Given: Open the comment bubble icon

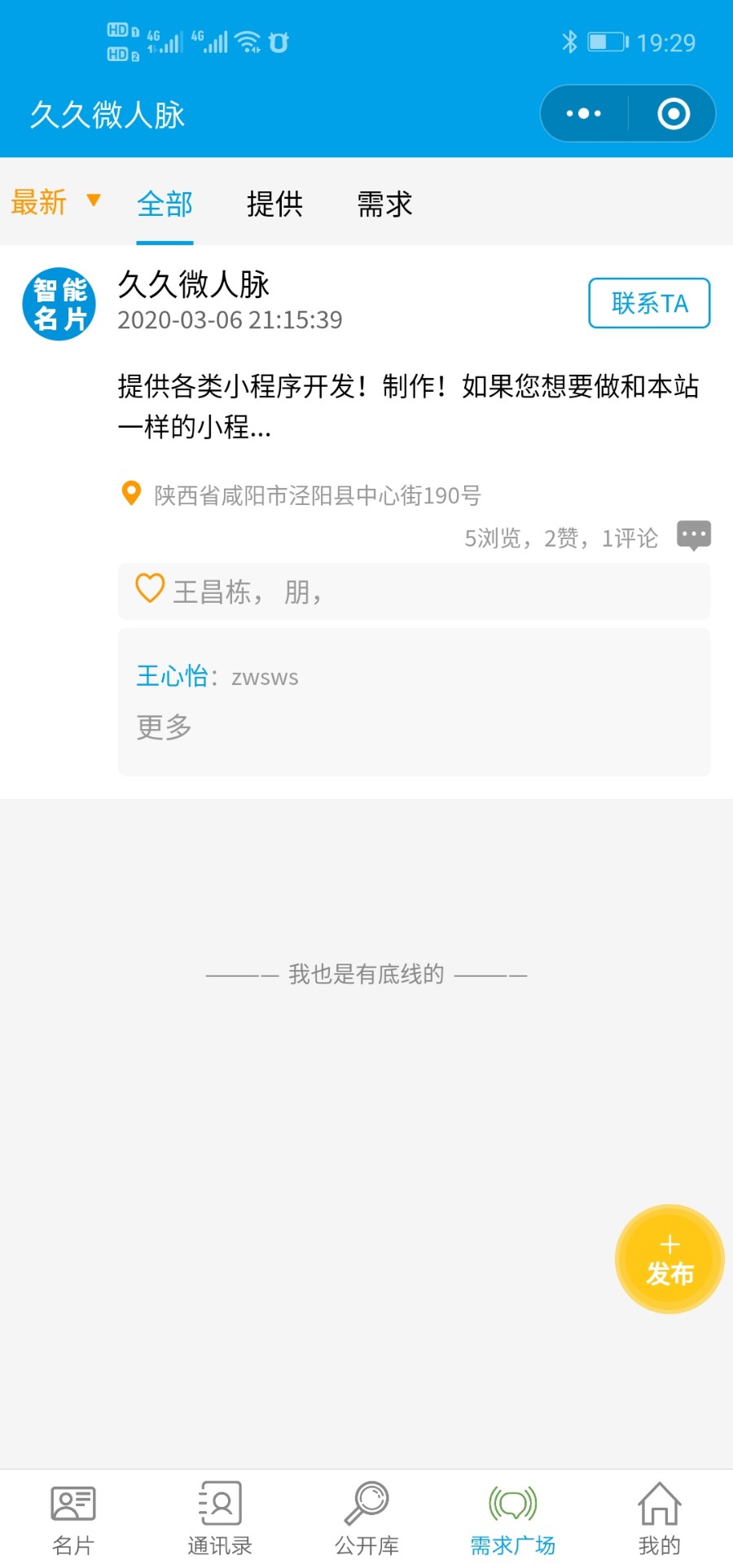Looking at the screenshot, I should 694,535.
